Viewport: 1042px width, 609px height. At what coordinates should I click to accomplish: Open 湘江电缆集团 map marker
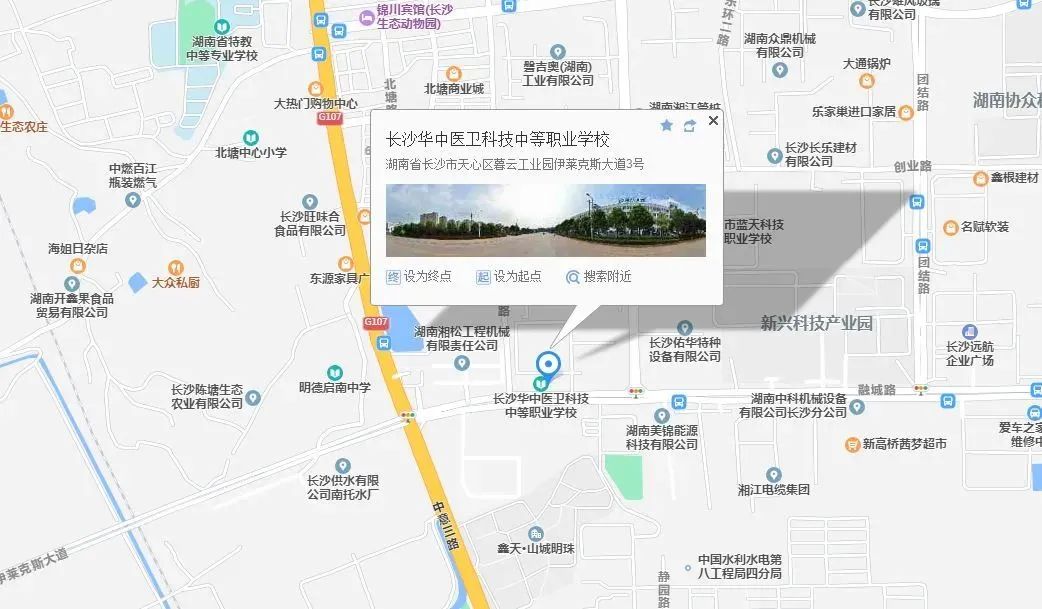click(x=773, y=474)
